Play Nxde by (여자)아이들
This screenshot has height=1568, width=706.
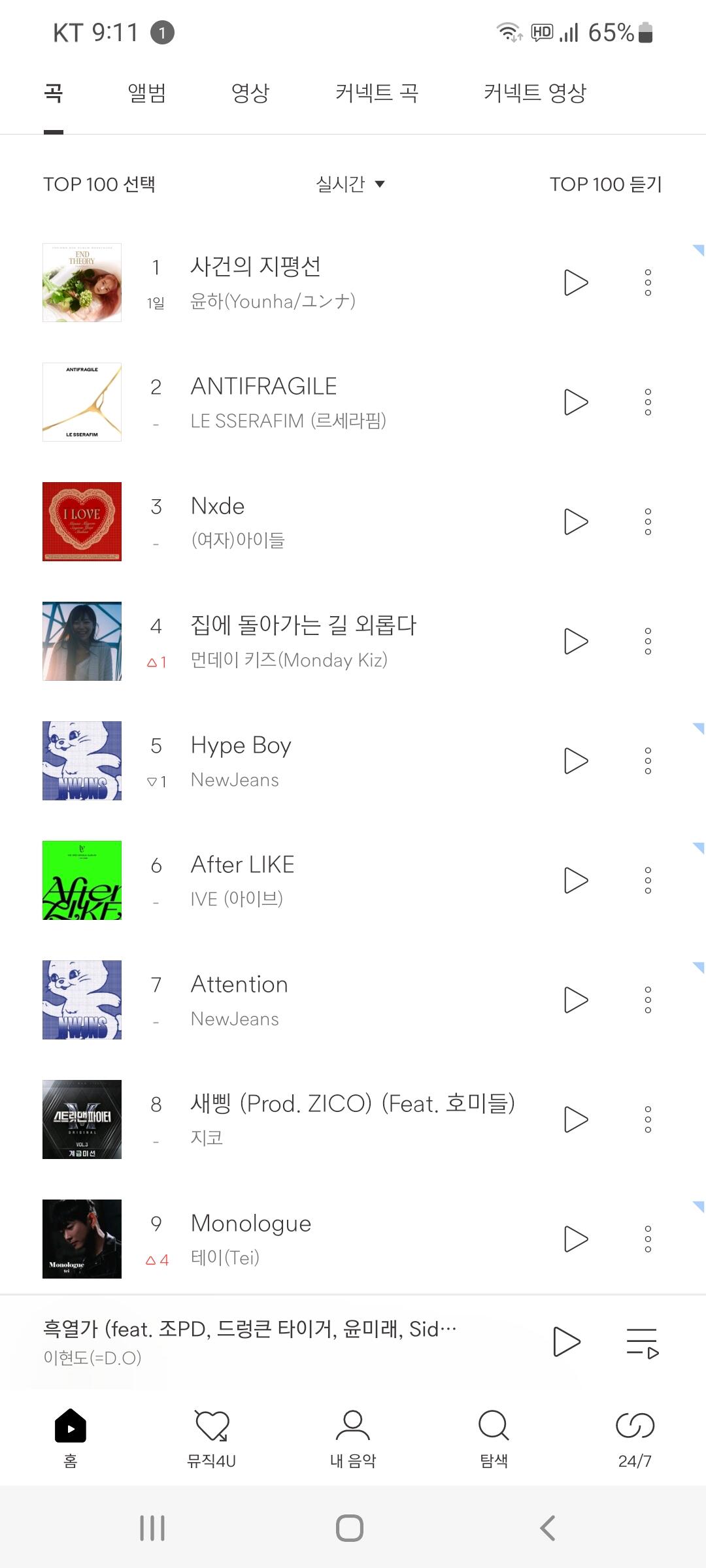click(x=575, y=521)
